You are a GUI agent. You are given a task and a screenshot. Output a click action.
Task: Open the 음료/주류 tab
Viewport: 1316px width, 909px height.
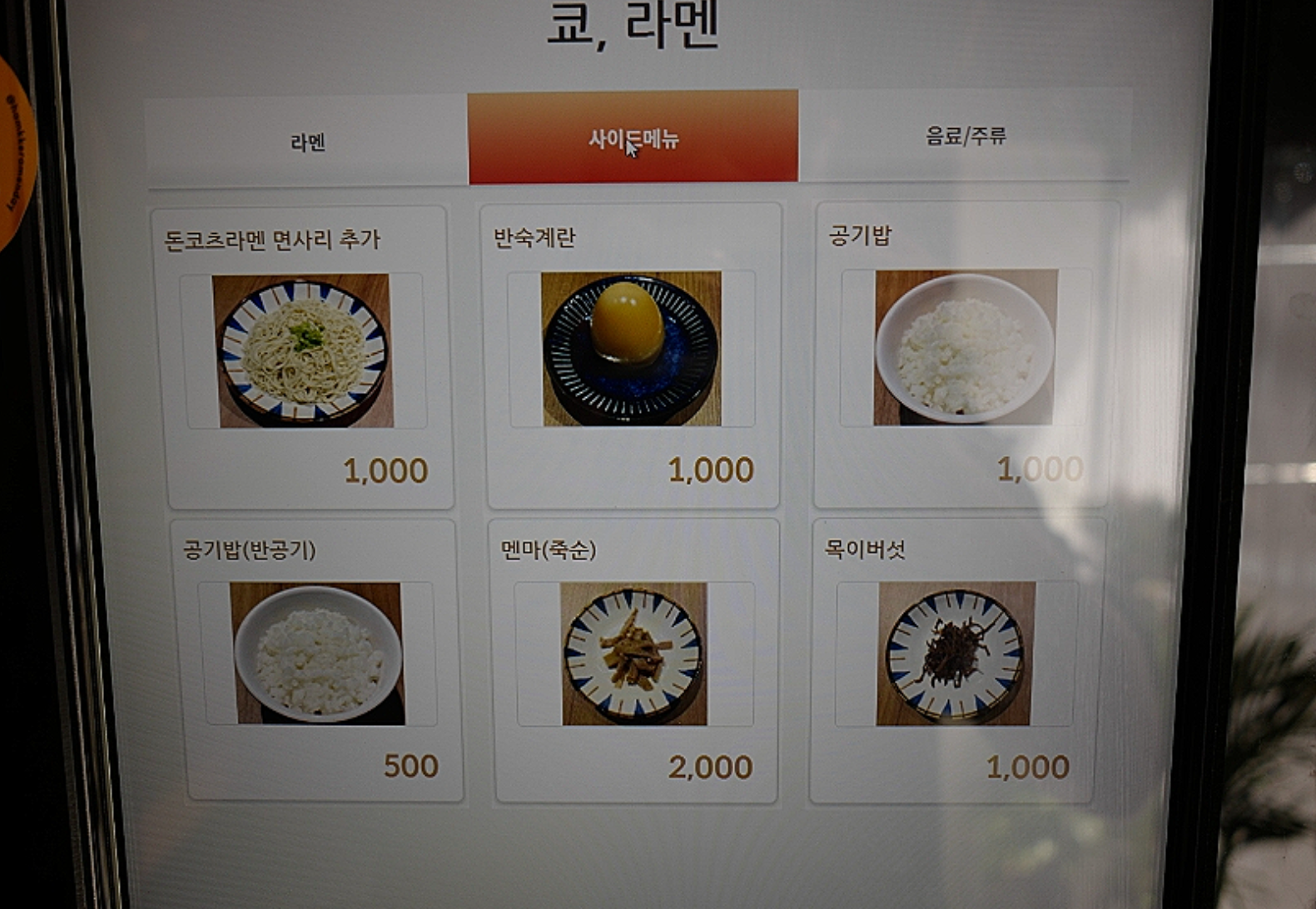[965, 136]
